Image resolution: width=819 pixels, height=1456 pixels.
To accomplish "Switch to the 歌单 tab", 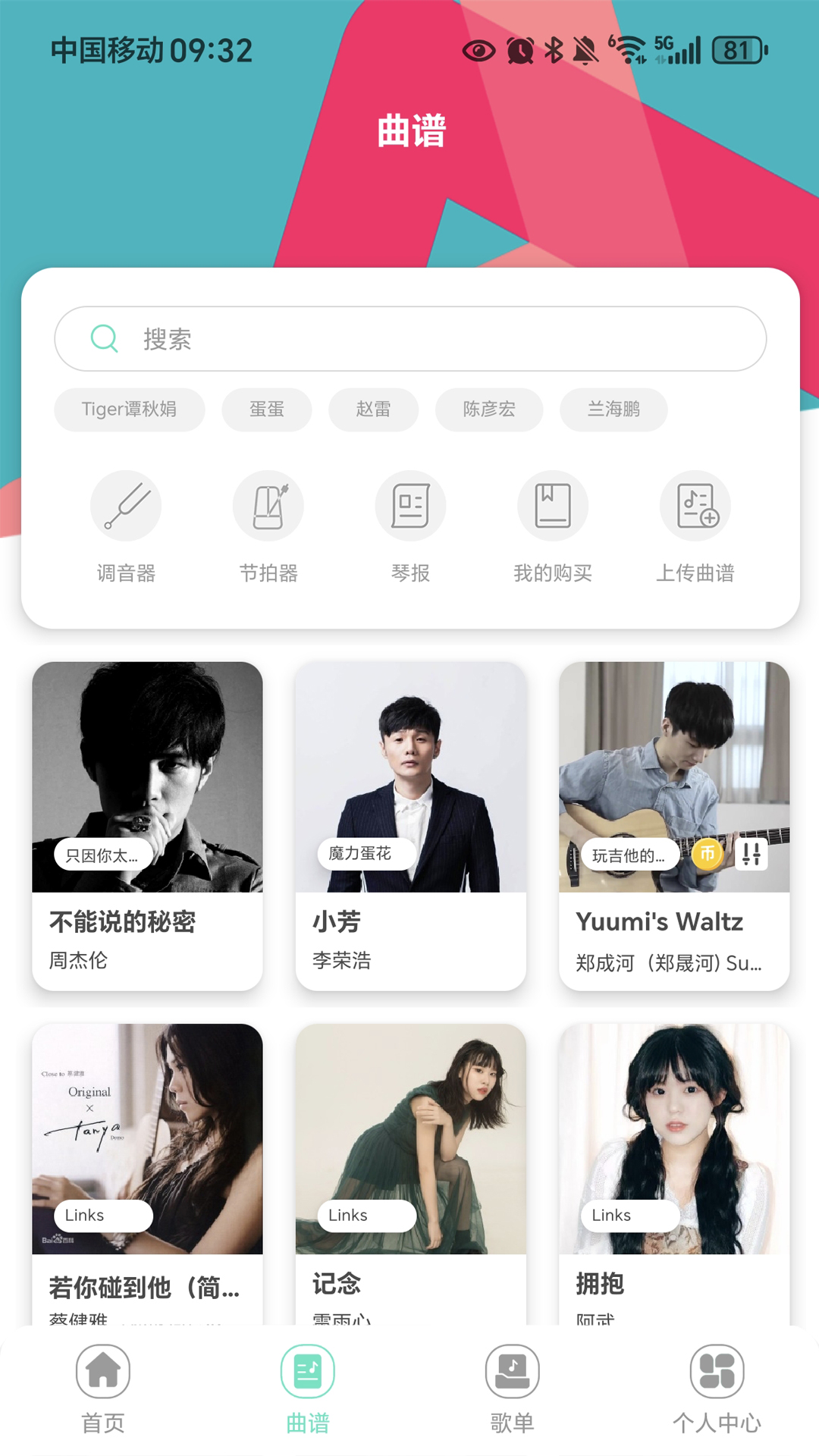I will coord(513,1389).
